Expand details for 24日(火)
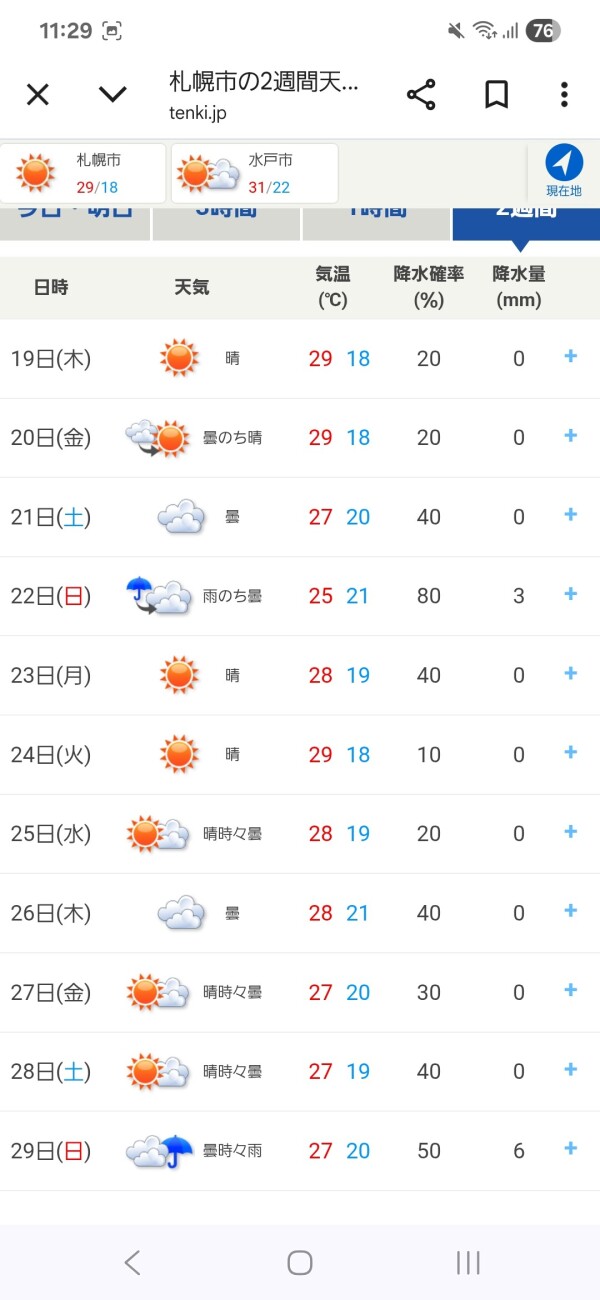Image resolution: width=600 pixels, height=1300 pixels. pyautogui.click(x=570, y=752)
